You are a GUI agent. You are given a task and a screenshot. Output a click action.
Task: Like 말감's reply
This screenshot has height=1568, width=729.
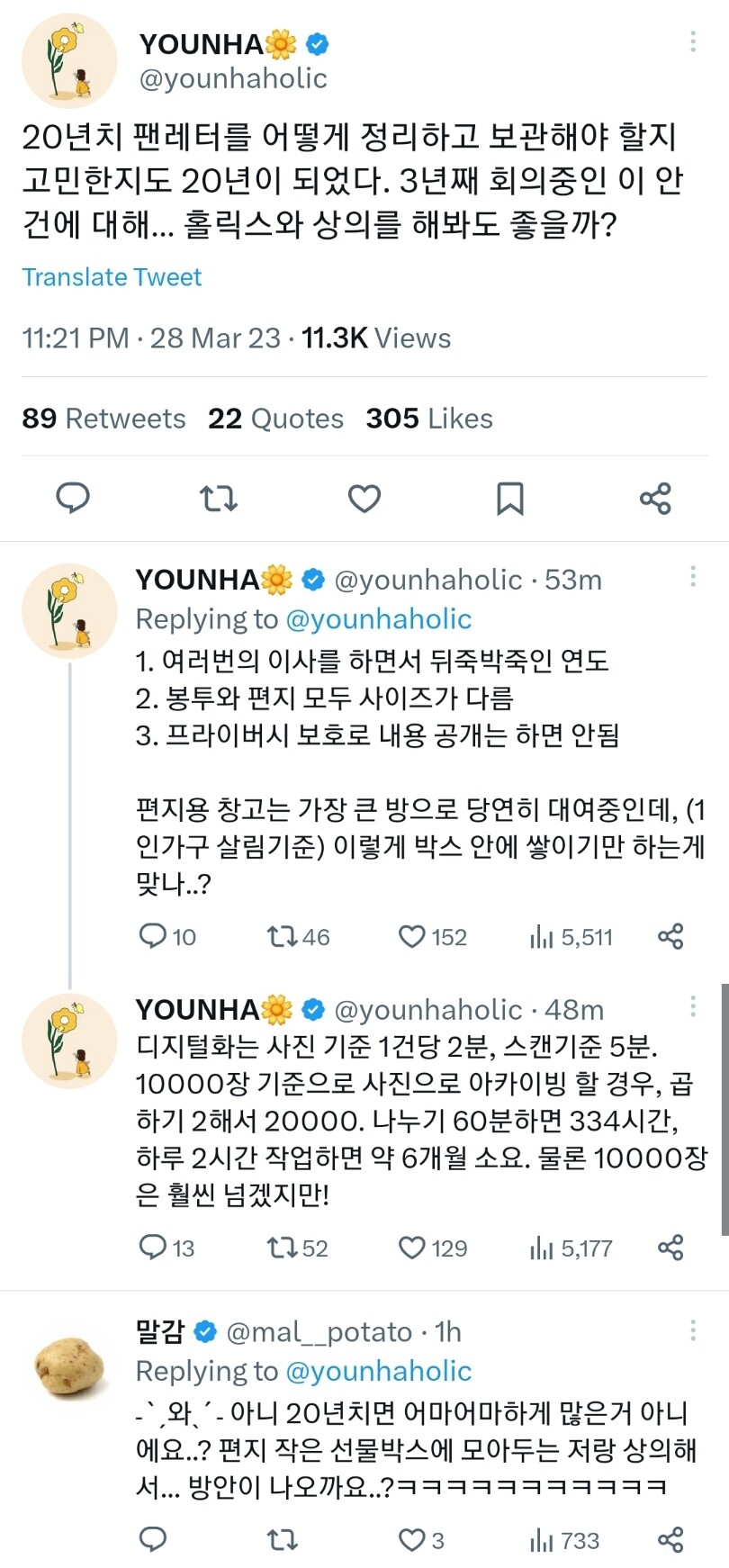tap(412, 1540)
